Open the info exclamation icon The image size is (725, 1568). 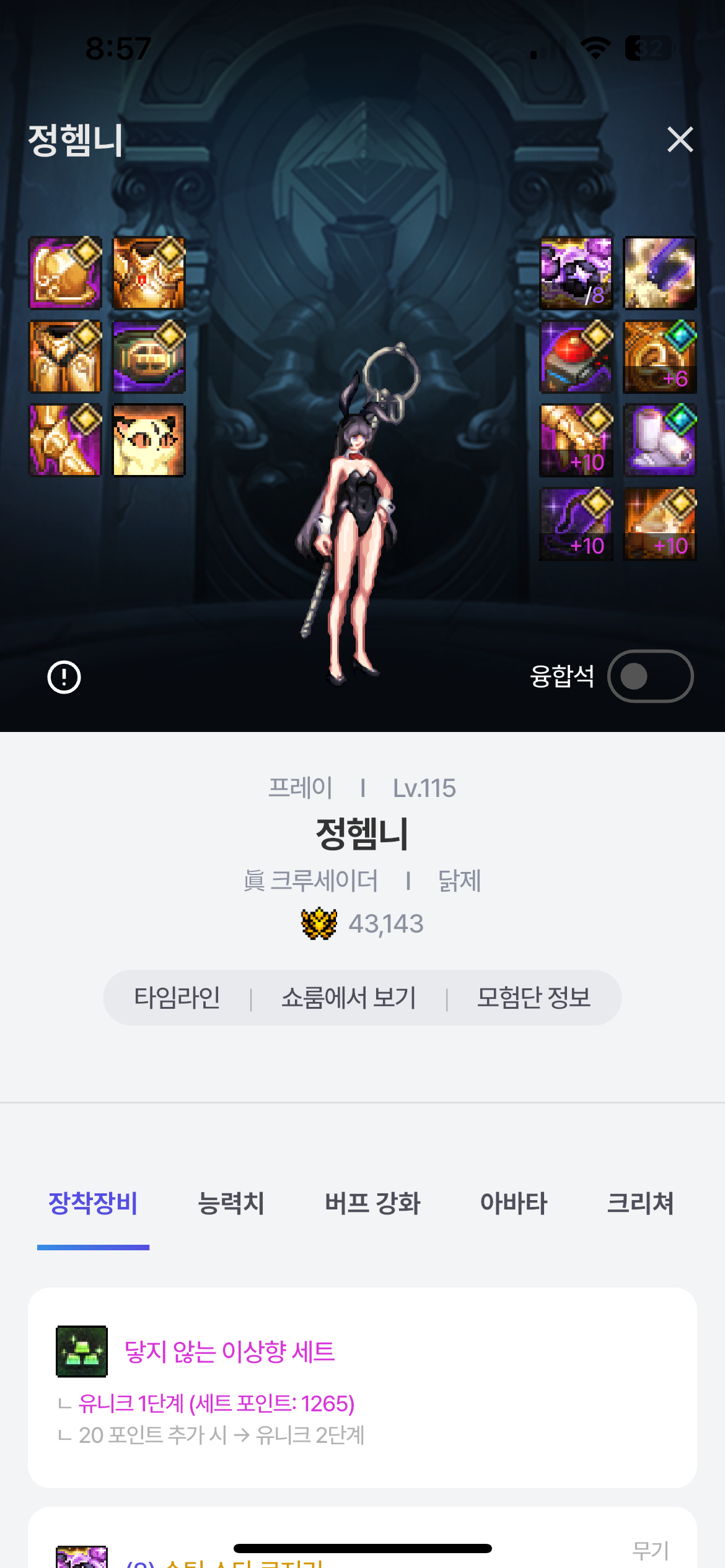tap(64, 677)
